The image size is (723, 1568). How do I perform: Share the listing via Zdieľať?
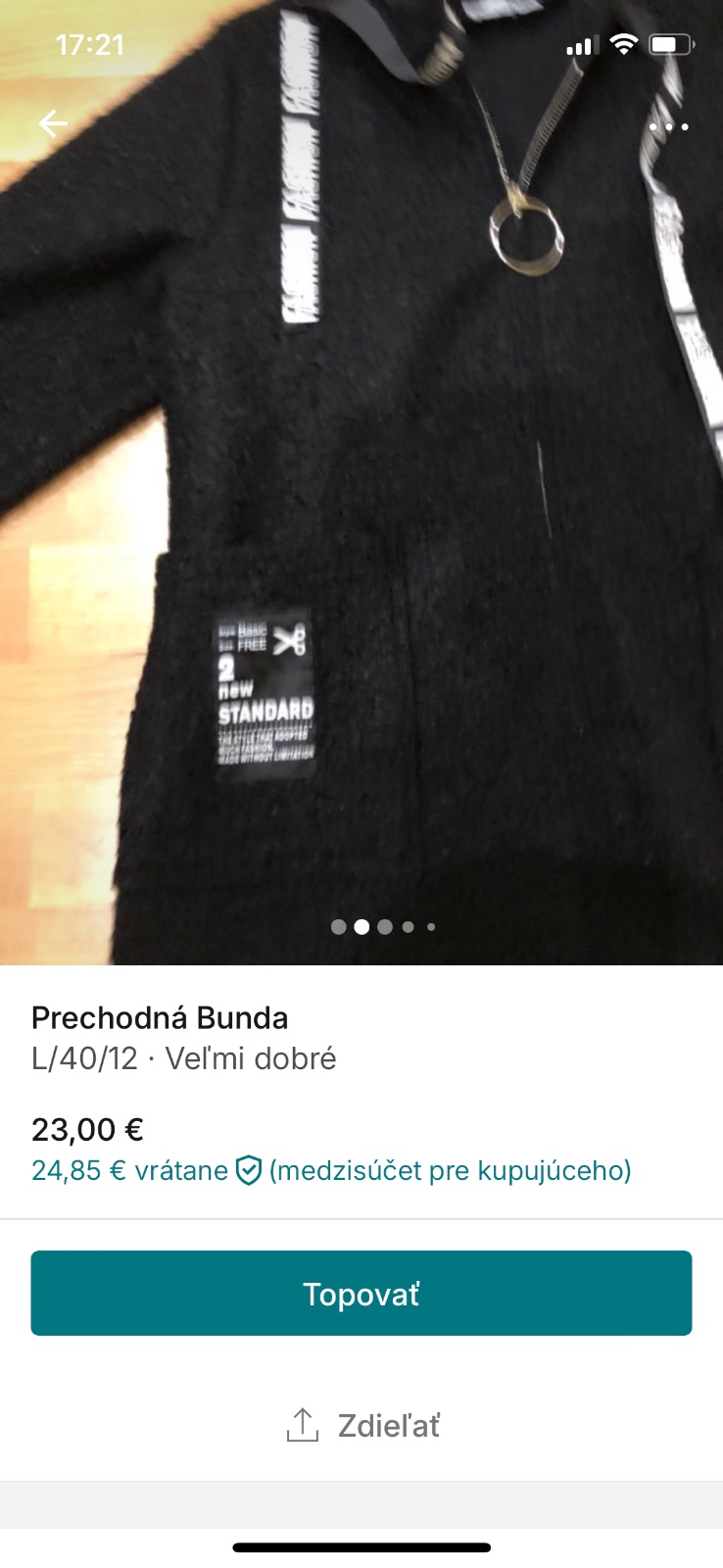point(362,1426)
